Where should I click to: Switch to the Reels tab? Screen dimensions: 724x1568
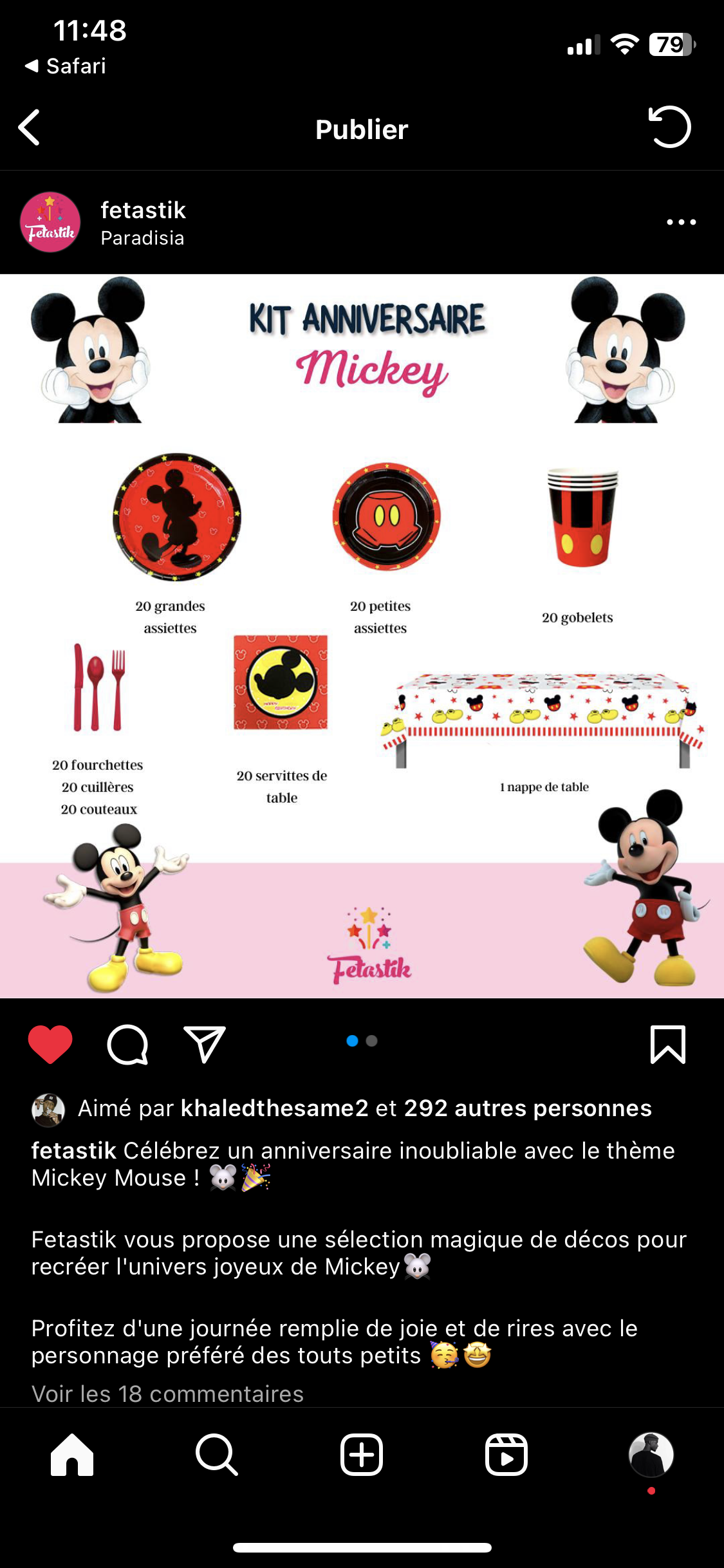[x=506, y=1455]
